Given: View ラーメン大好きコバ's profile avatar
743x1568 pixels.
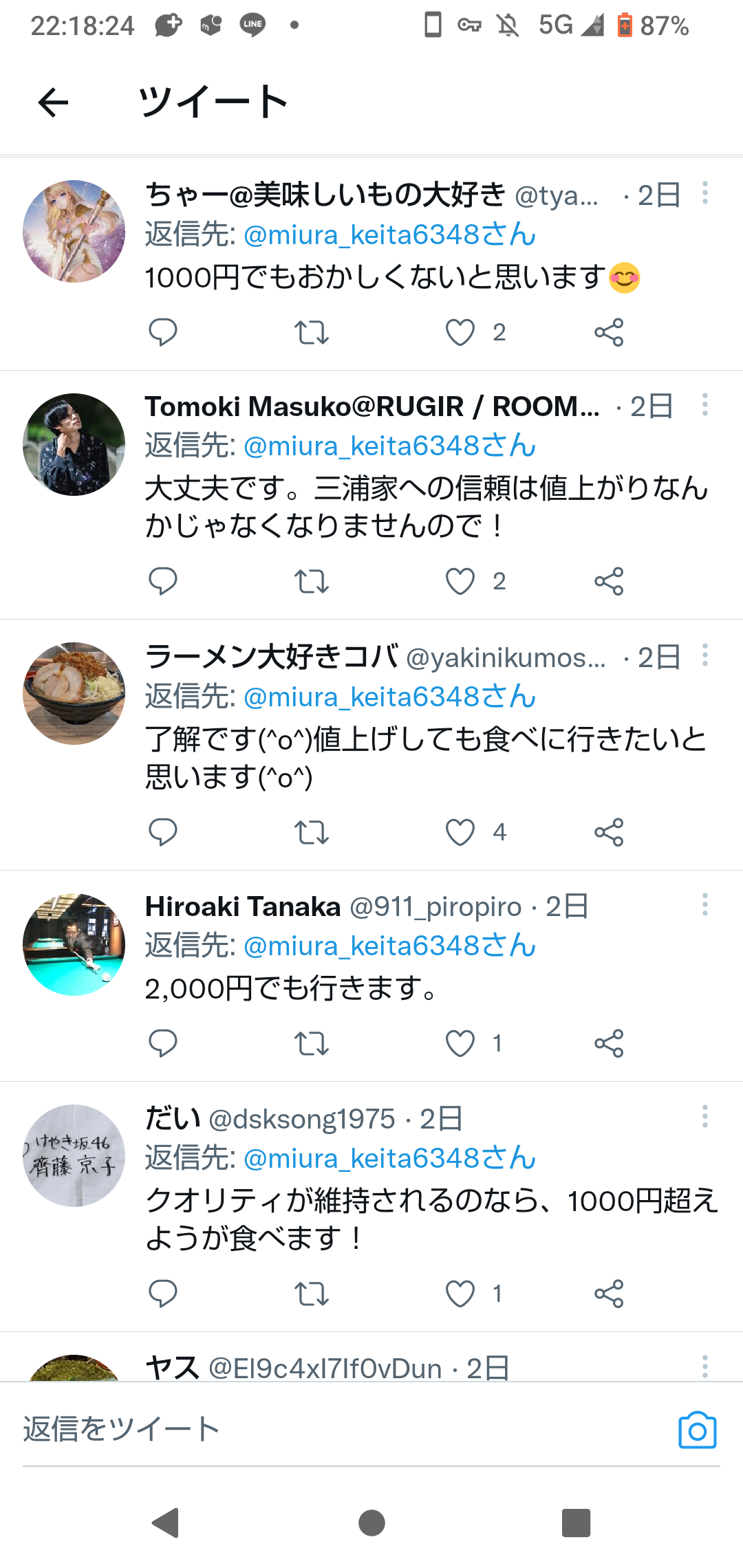Looking at the screenshot, I should (x=74, y=693).
